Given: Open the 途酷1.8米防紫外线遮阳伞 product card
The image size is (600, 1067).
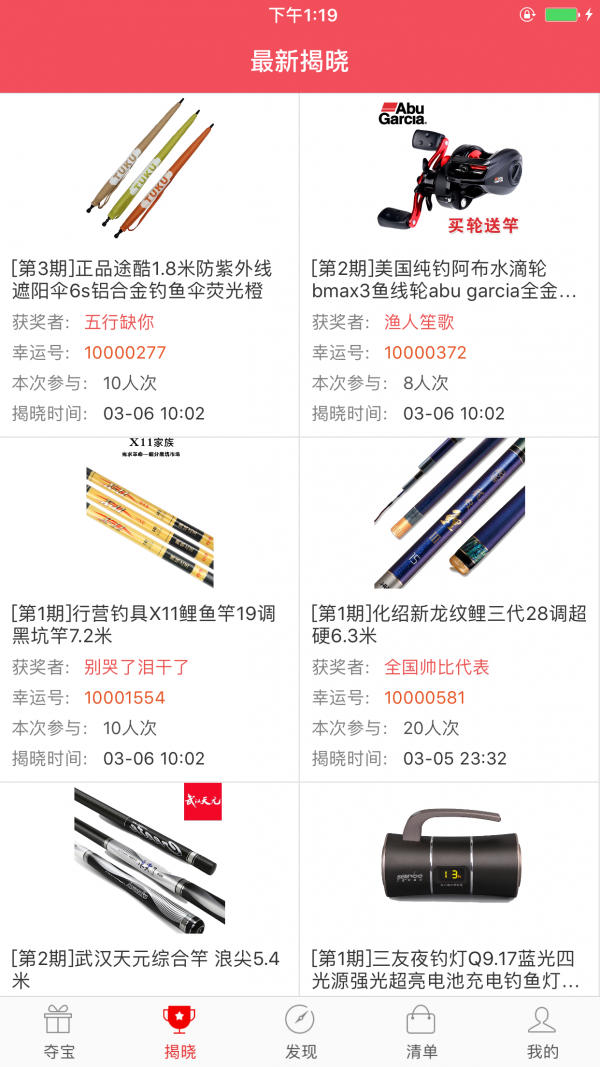Looking at the screenshot, I should pyautogui.click(x=150, y=265).
